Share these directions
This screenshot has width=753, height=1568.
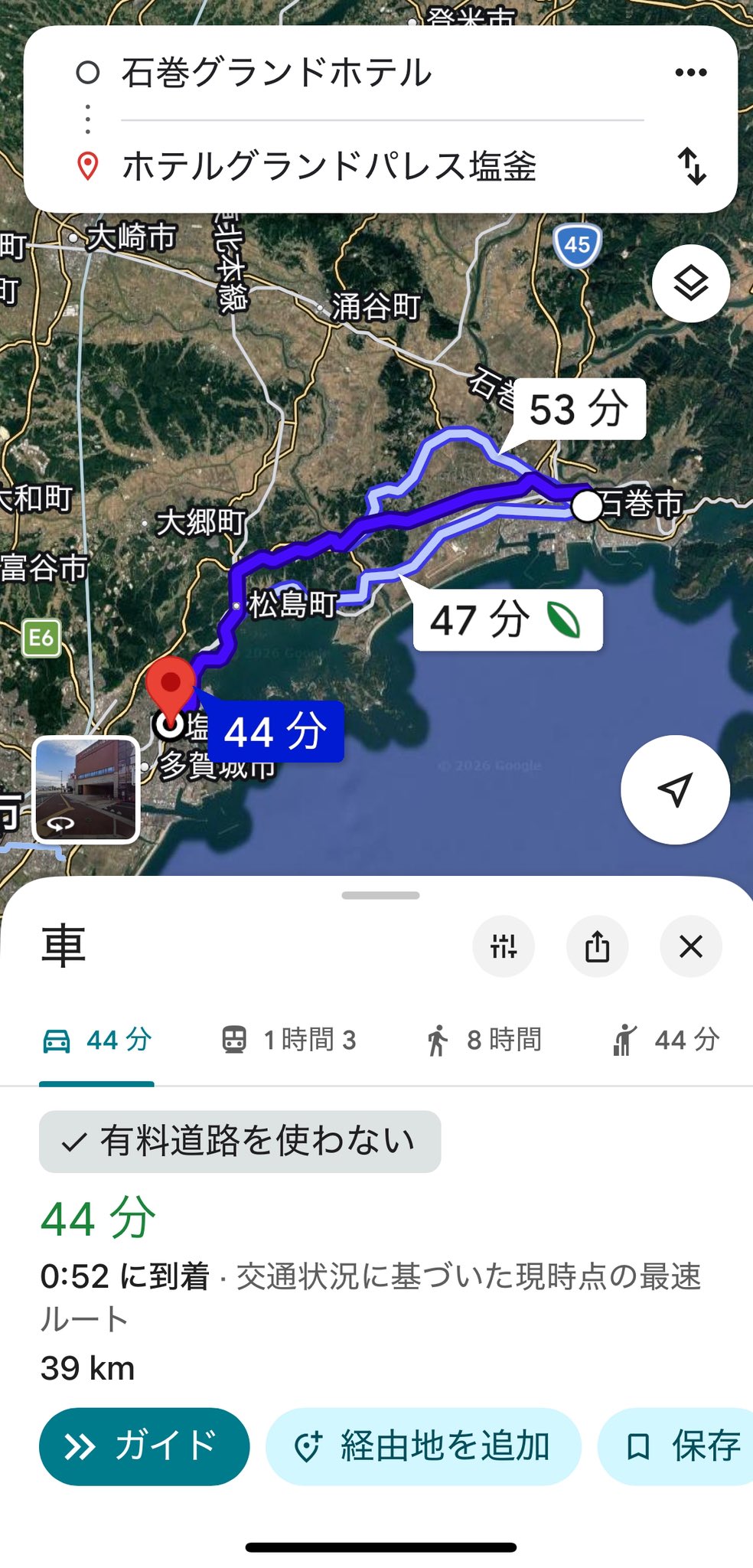597,946
